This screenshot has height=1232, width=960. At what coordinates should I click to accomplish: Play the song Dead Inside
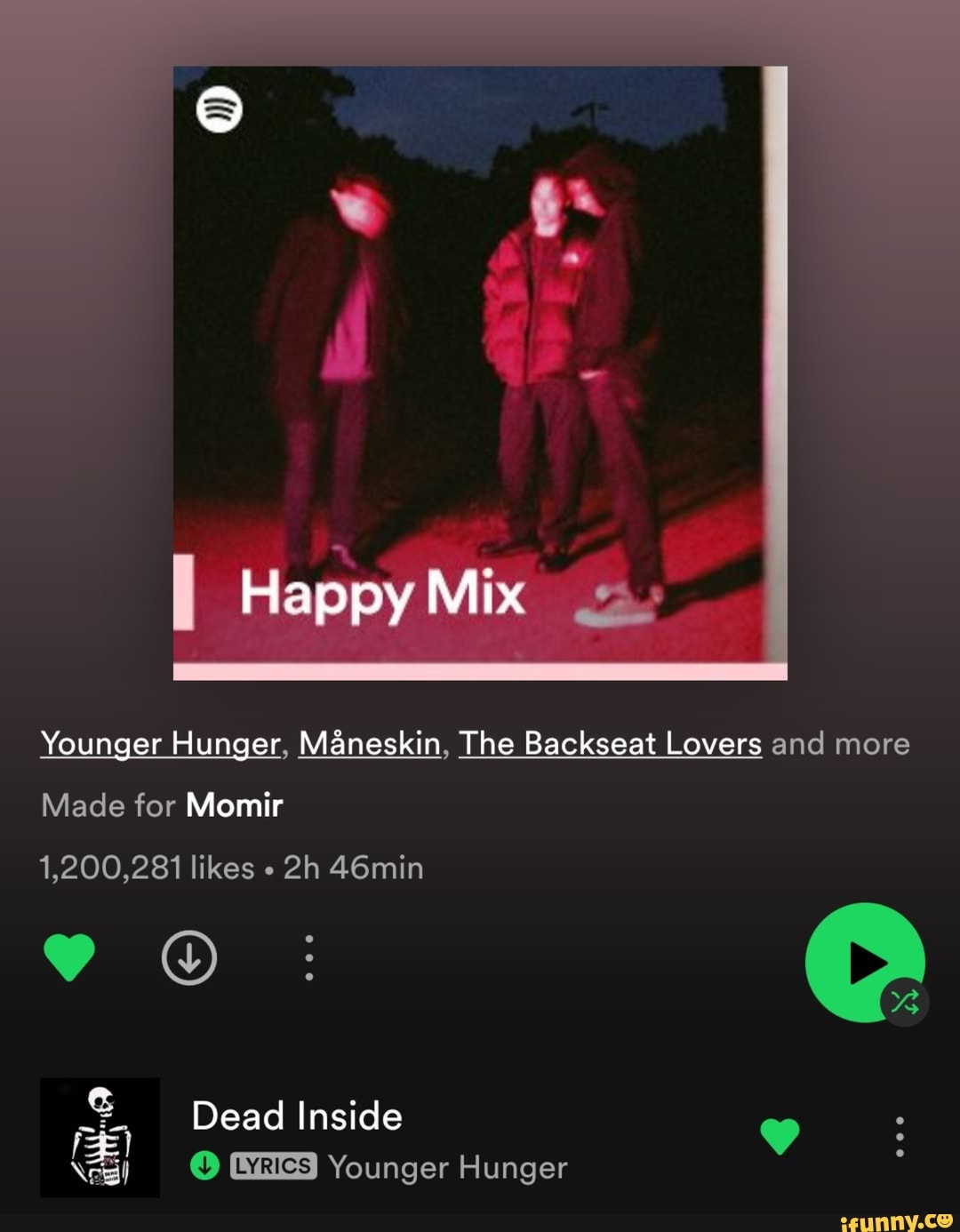coord(297,1116)
